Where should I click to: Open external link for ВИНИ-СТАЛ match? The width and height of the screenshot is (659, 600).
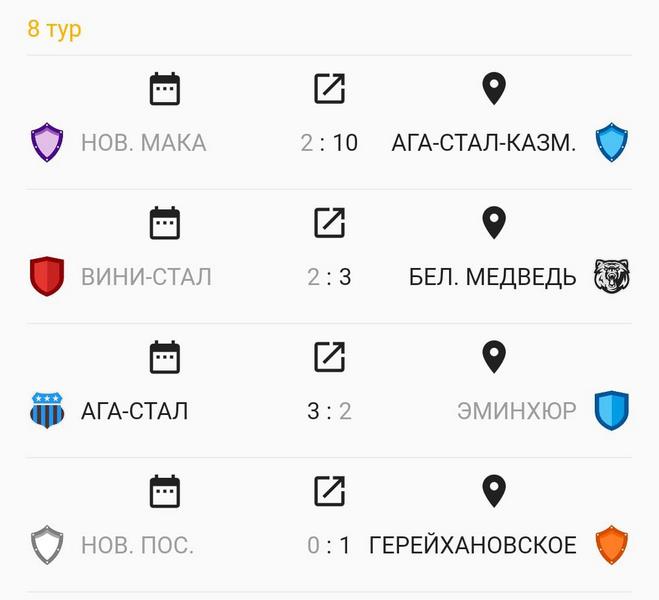click(x=330, y=223)
